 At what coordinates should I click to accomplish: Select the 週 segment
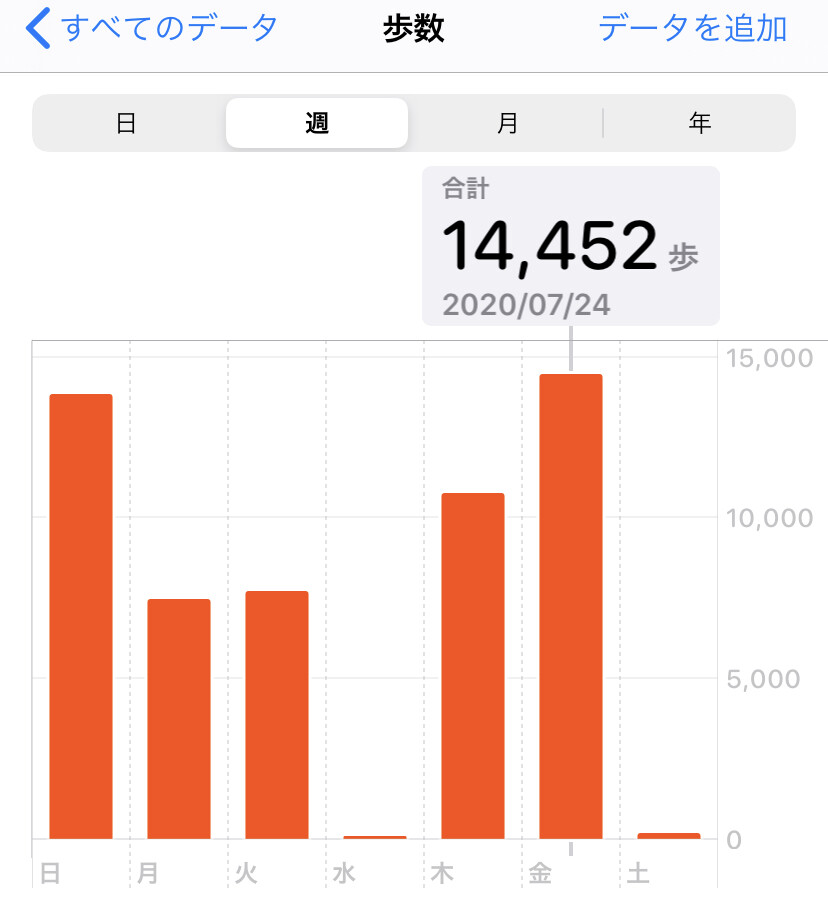(x=317, y=123)
